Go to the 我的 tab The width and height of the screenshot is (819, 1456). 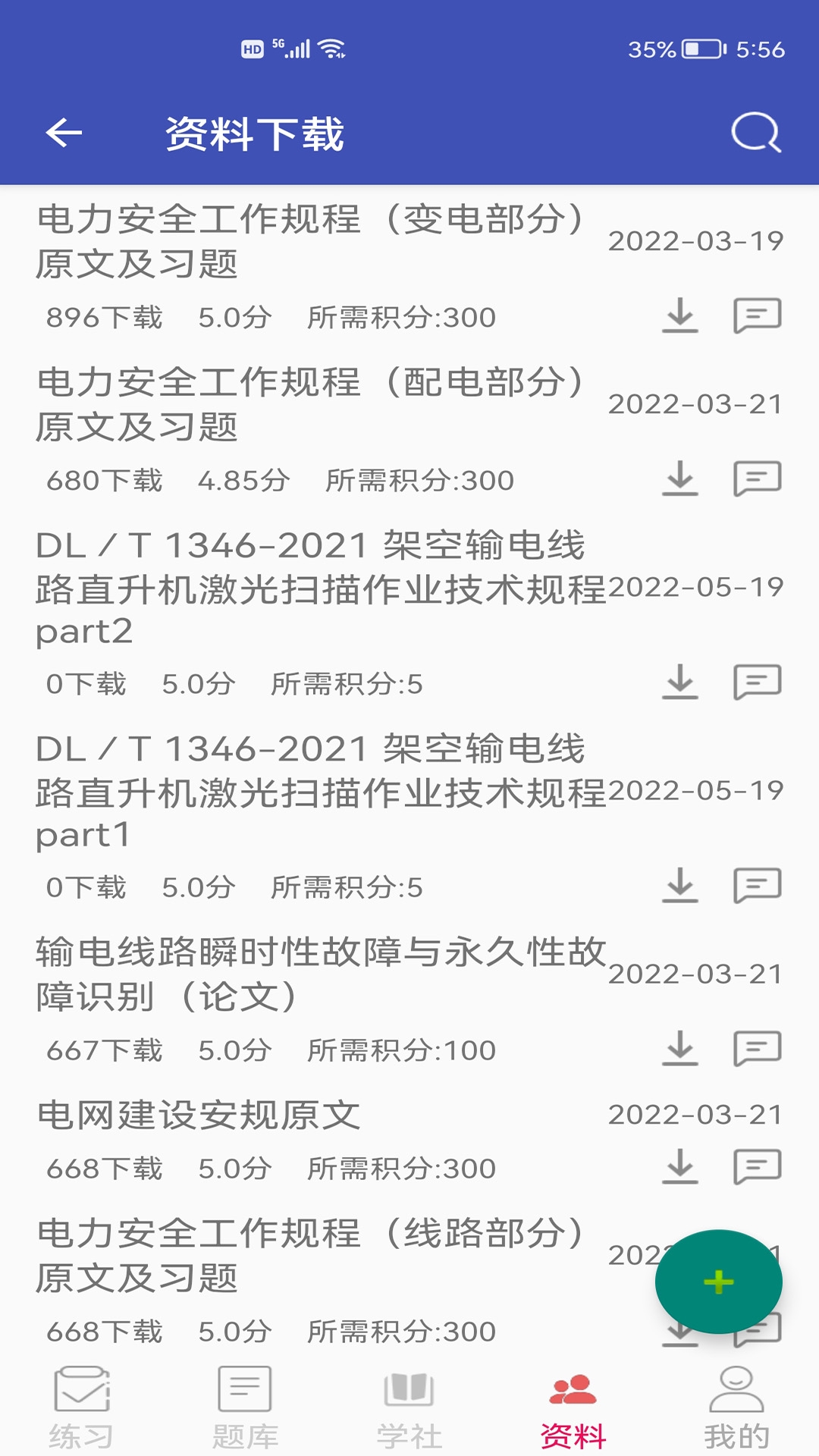pyautogui.click(x=736, y=1408)
